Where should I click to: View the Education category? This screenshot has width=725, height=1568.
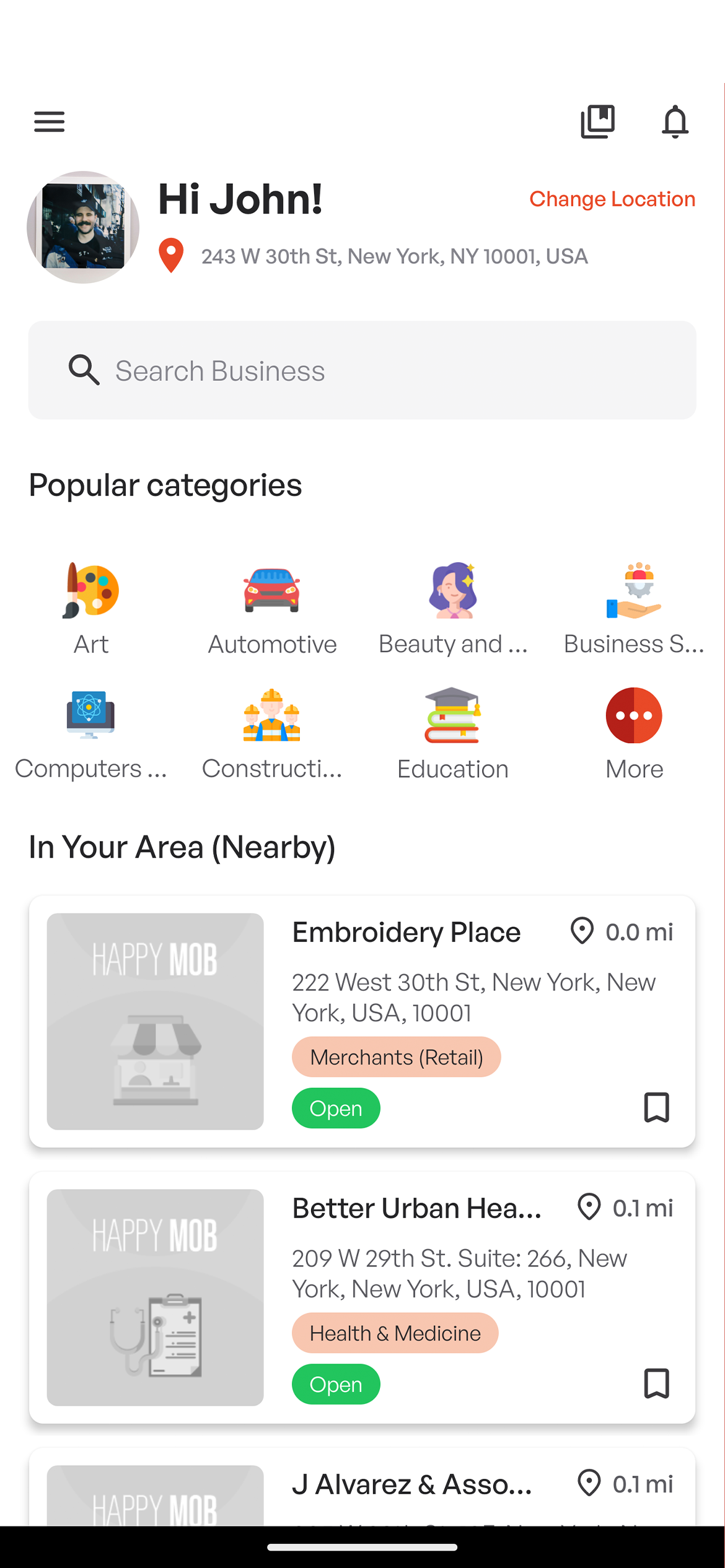pos(453,733)
